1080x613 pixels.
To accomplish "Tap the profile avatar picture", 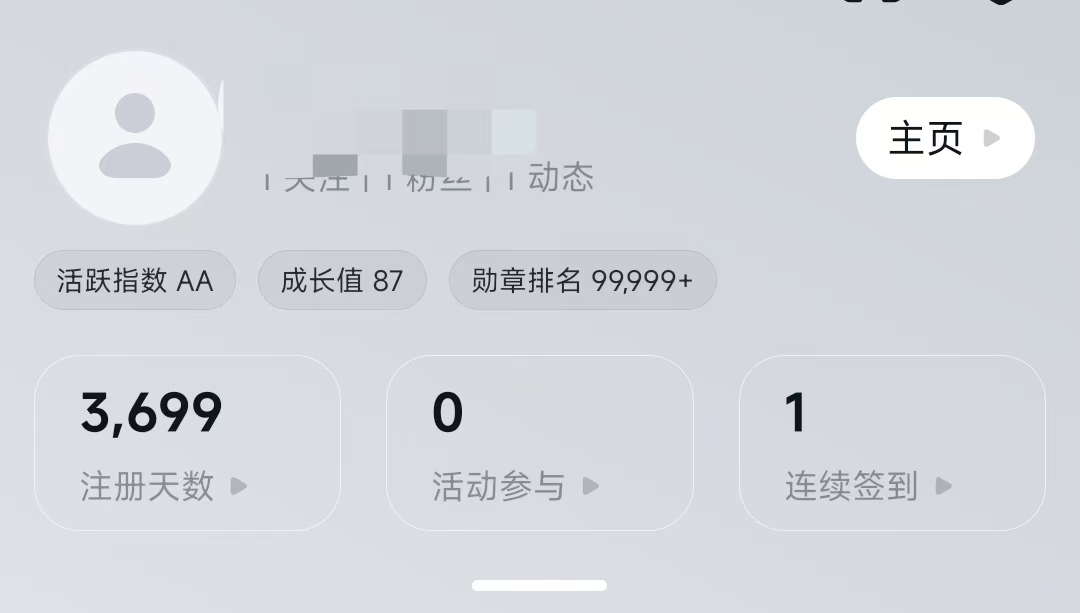I will click(135, 138).
